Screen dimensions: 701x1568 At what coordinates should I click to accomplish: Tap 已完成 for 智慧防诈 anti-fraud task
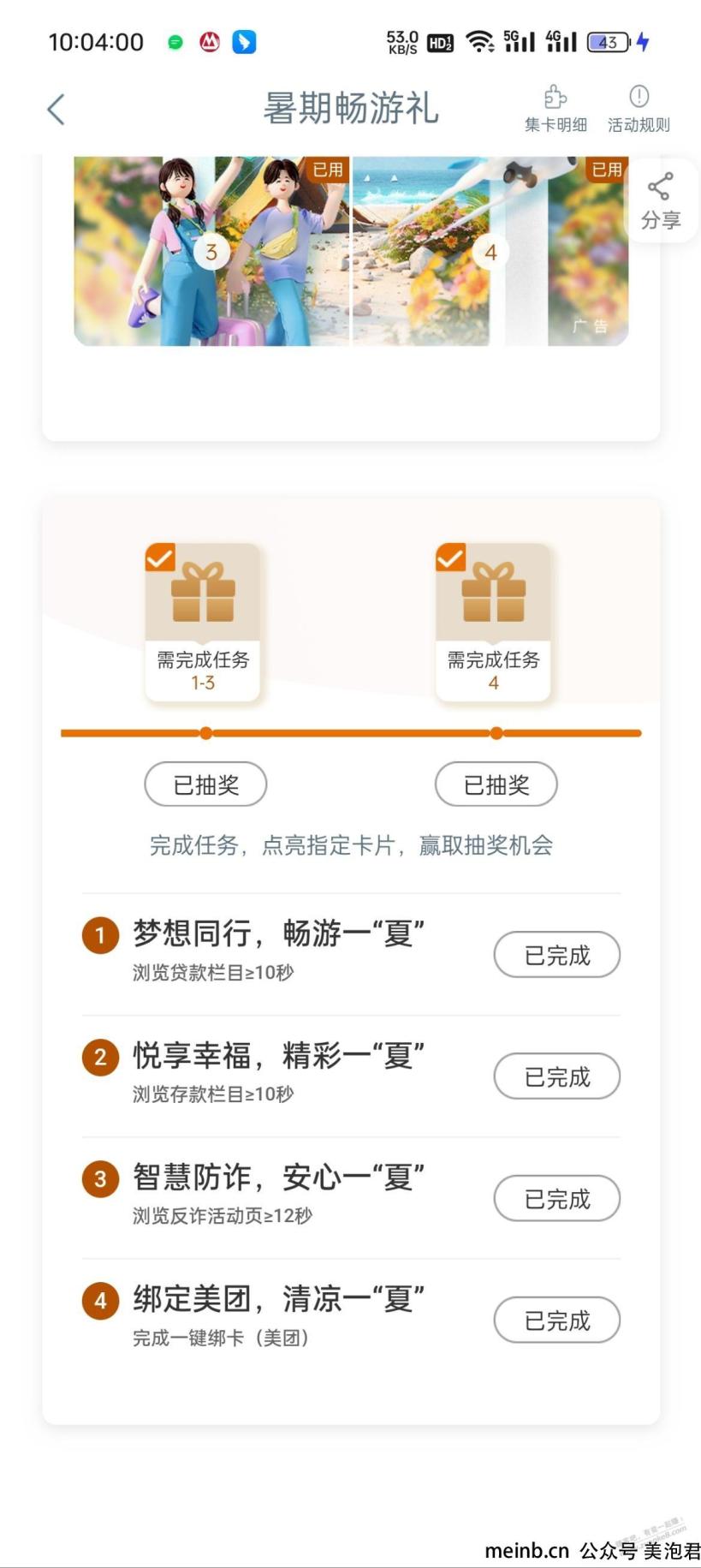click(557, 1199)
